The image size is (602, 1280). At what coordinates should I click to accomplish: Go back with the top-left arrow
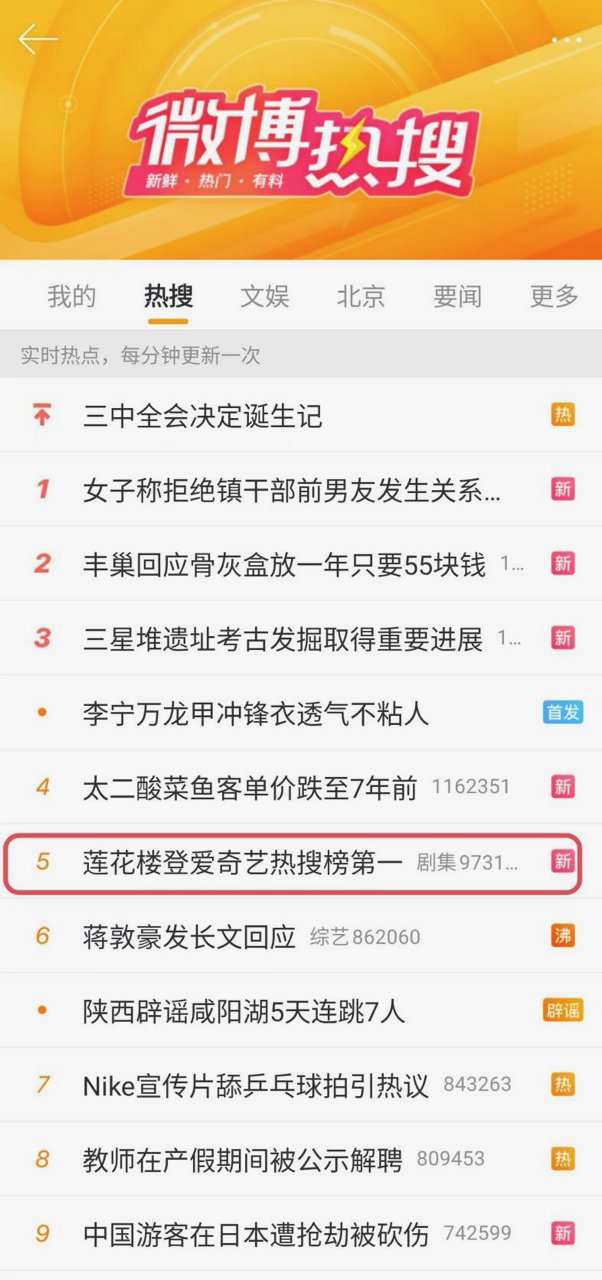click(x=38, y=39)
